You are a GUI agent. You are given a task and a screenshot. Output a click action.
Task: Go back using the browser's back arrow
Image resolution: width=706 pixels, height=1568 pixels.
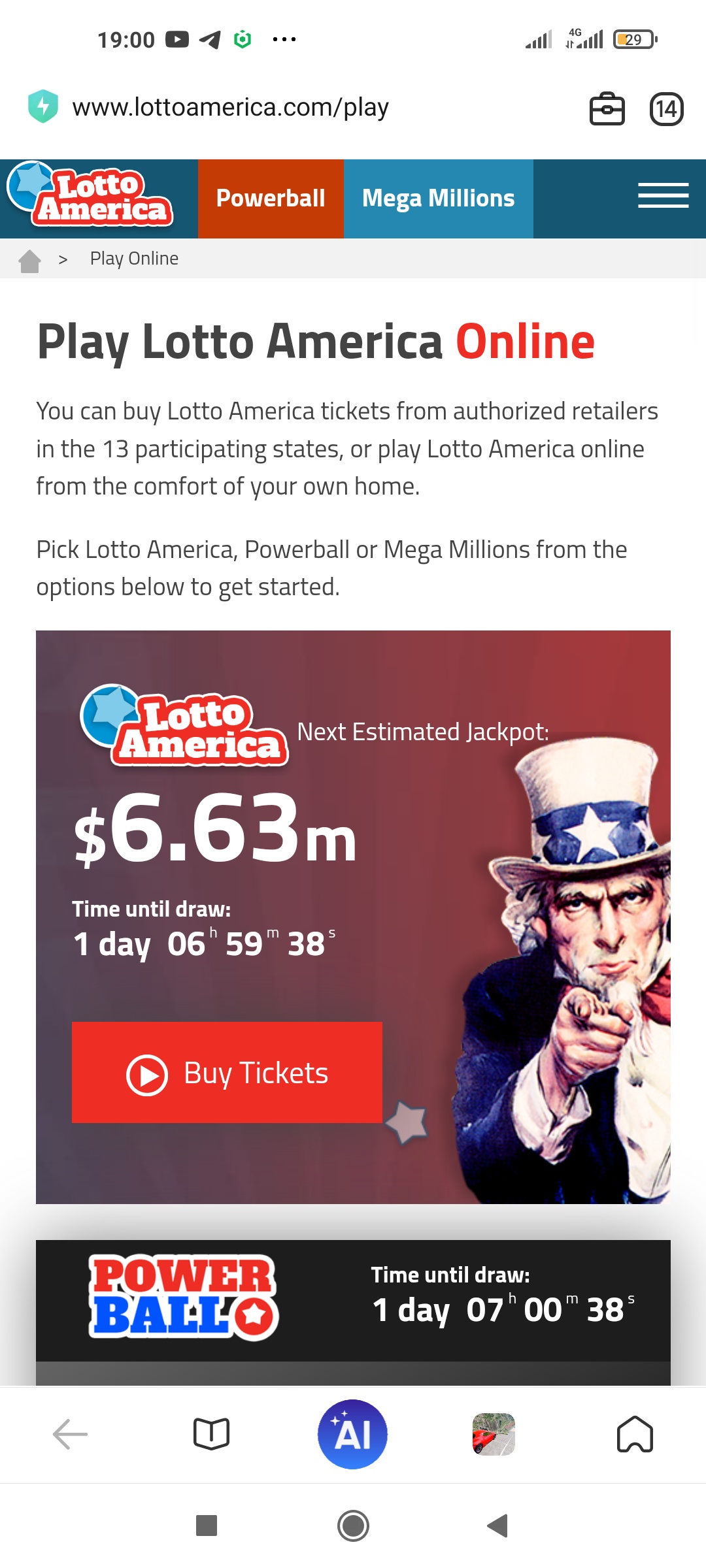(x=70, y=1434)
